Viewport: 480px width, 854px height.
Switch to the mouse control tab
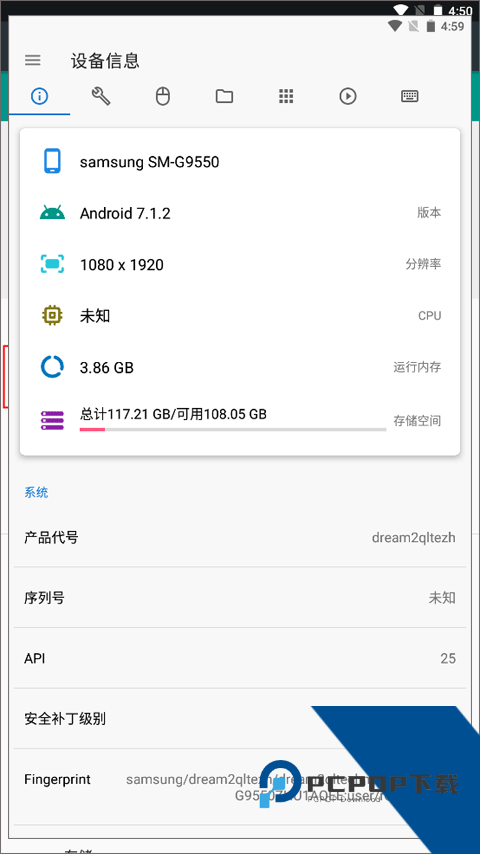163,96
